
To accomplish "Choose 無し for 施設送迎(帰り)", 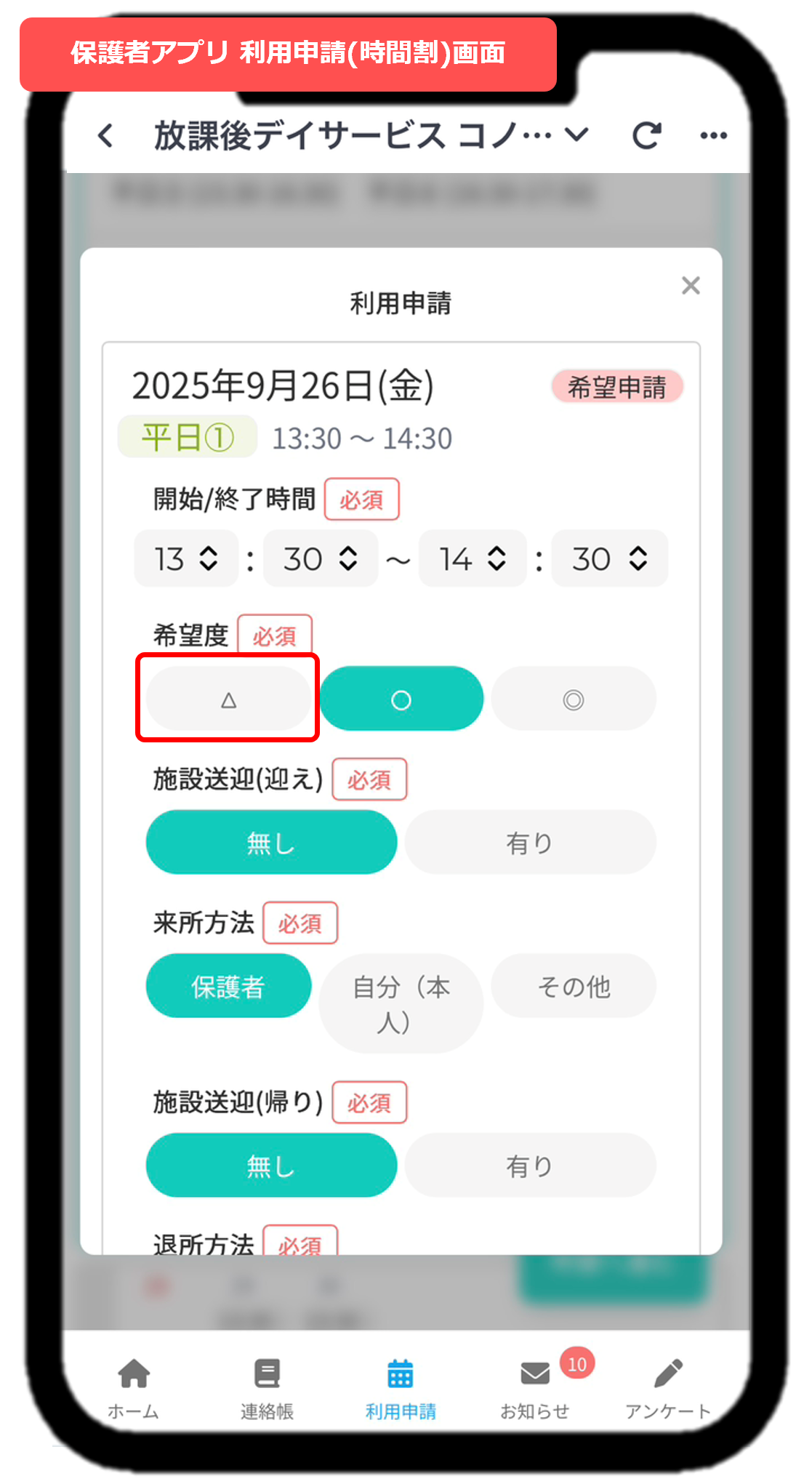I will point(271,1165).
